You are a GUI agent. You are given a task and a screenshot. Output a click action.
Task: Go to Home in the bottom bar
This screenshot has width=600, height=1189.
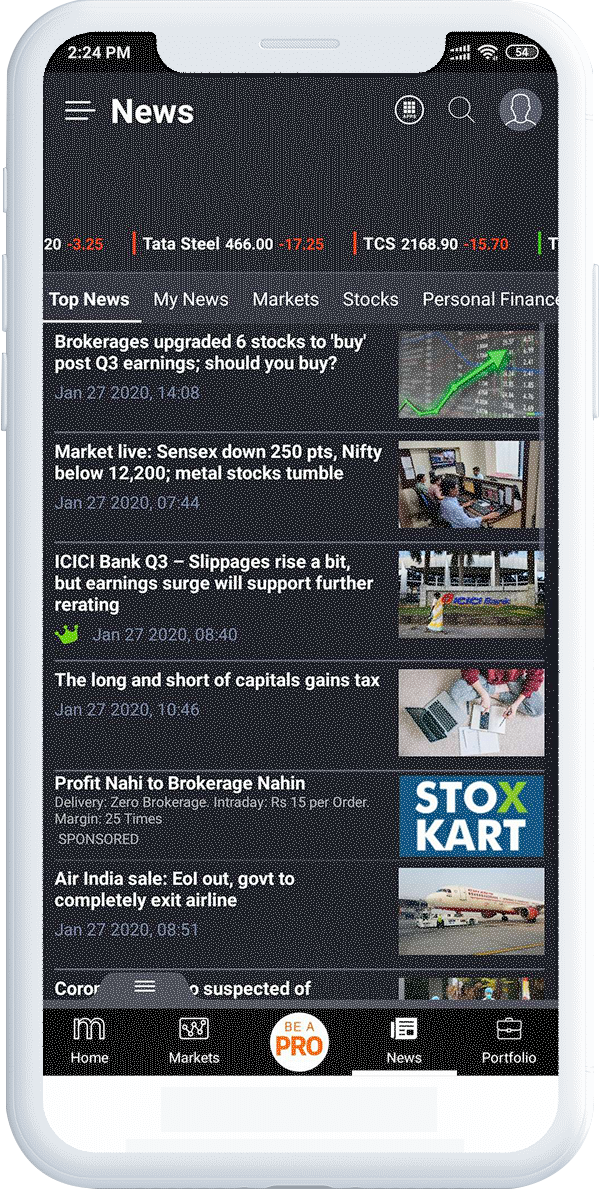tap(89, 1041)
